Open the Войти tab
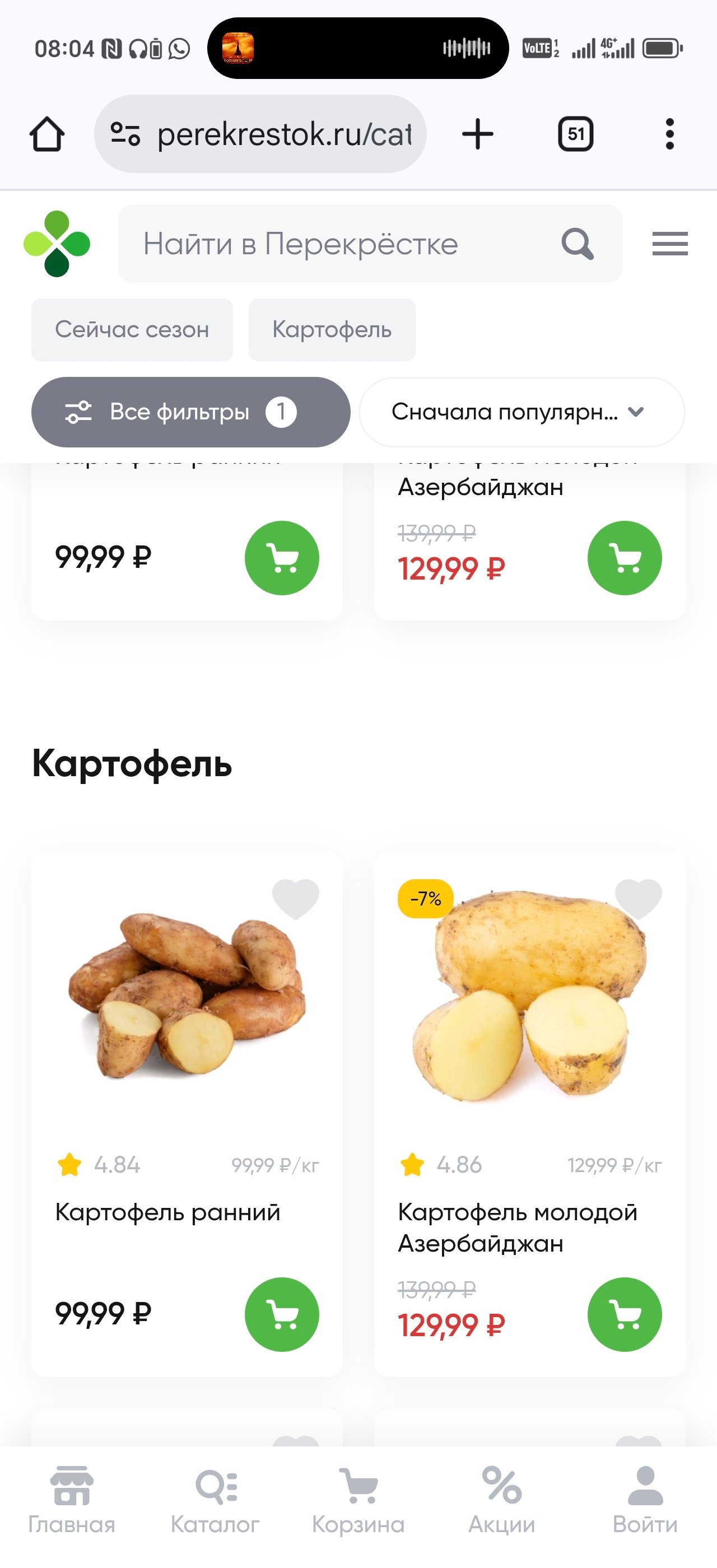Viewport: 717px width, 1568px height. click(x=645, y=1501)
